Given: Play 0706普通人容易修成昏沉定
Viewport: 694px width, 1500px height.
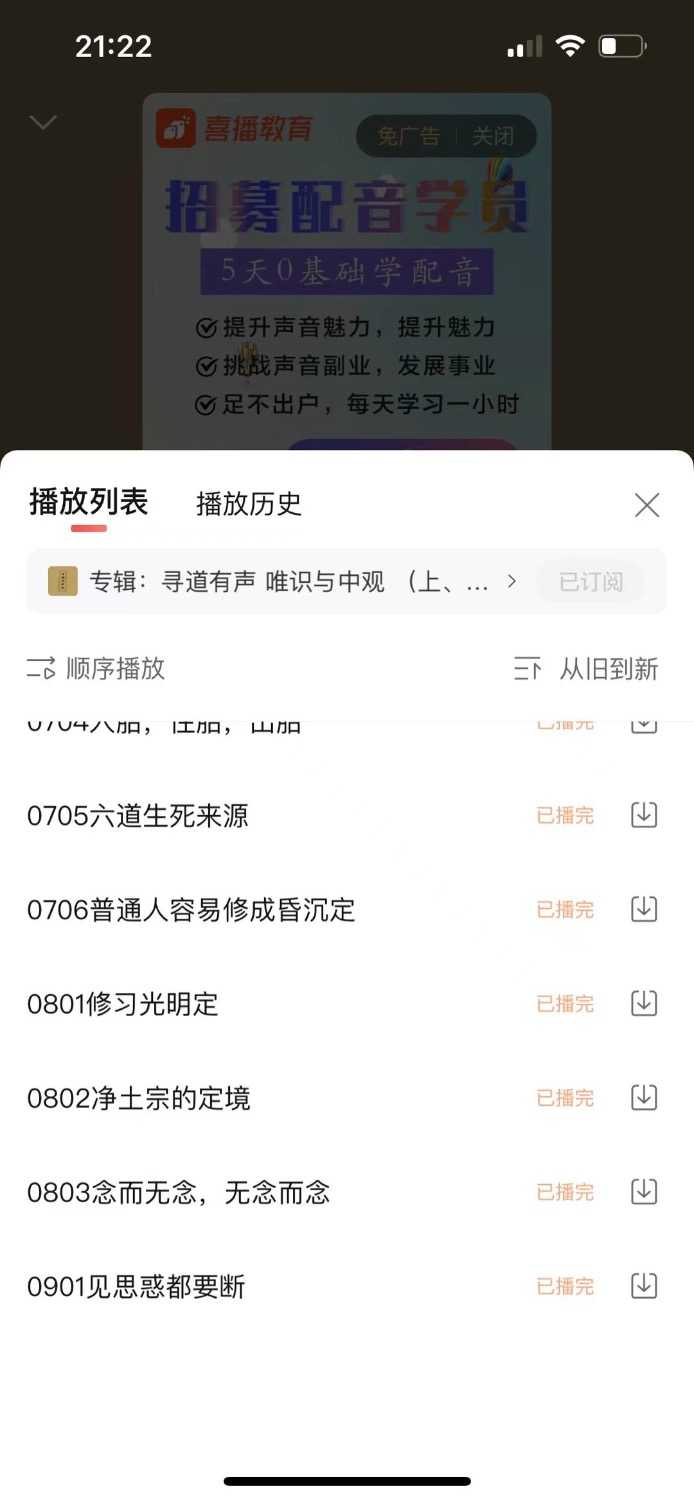Looking at the screenshot, I should click(x=191, y=910).
